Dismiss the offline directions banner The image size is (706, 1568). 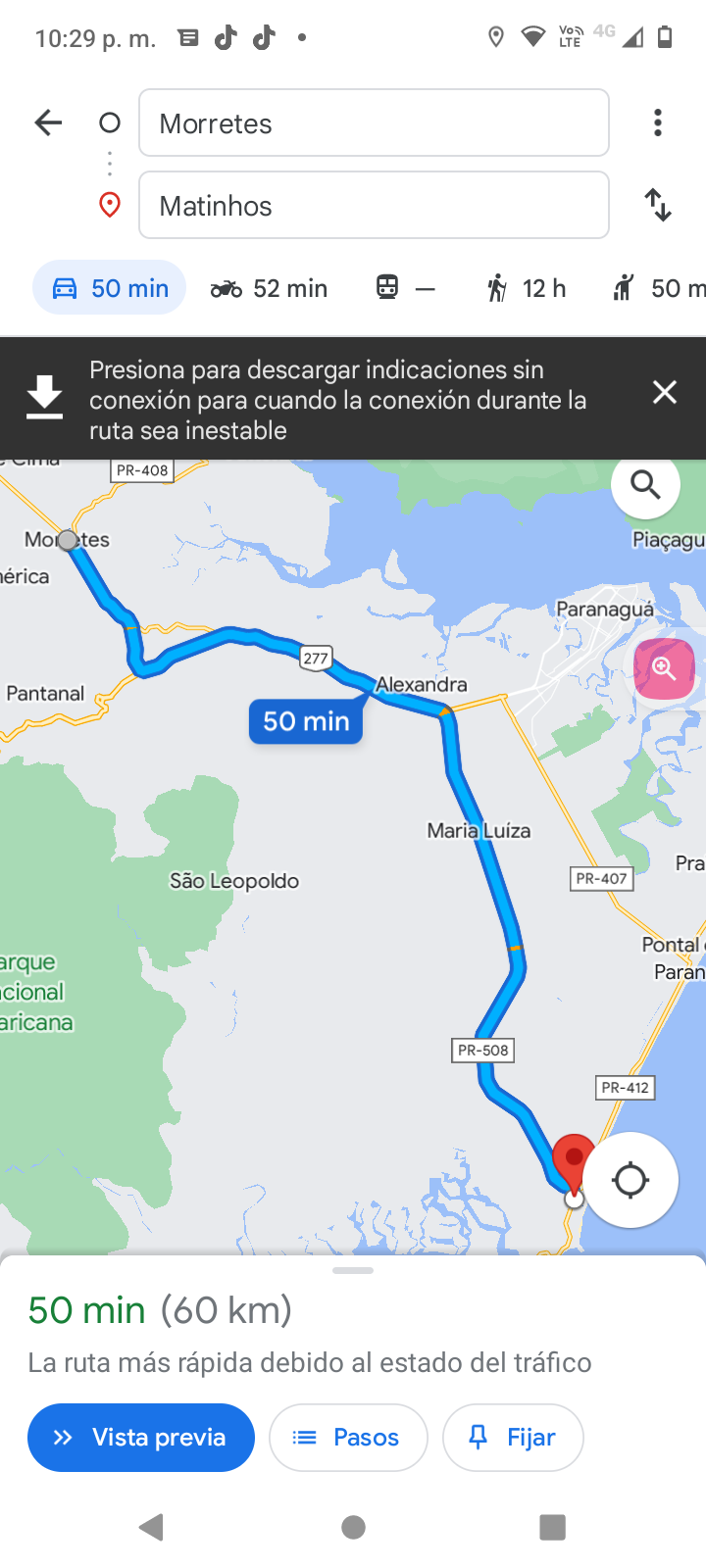coord(665,392)
